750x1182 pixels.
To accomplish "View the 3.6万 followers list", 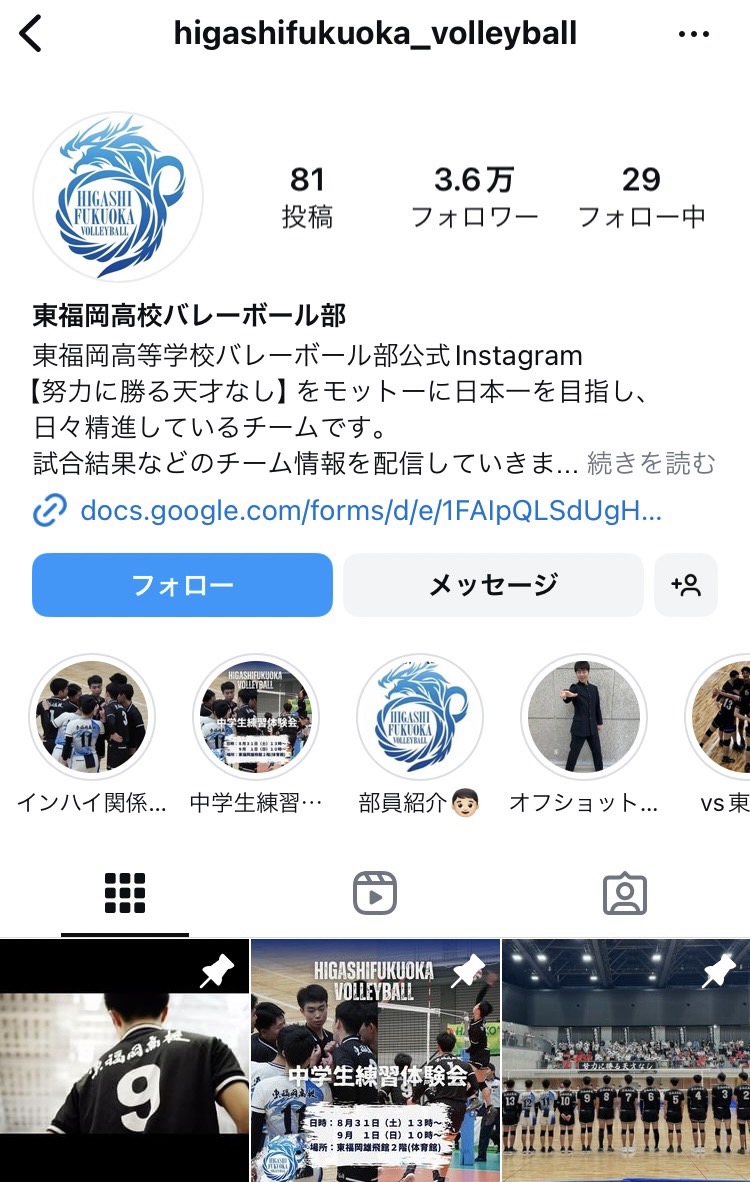I will (474, 197).
